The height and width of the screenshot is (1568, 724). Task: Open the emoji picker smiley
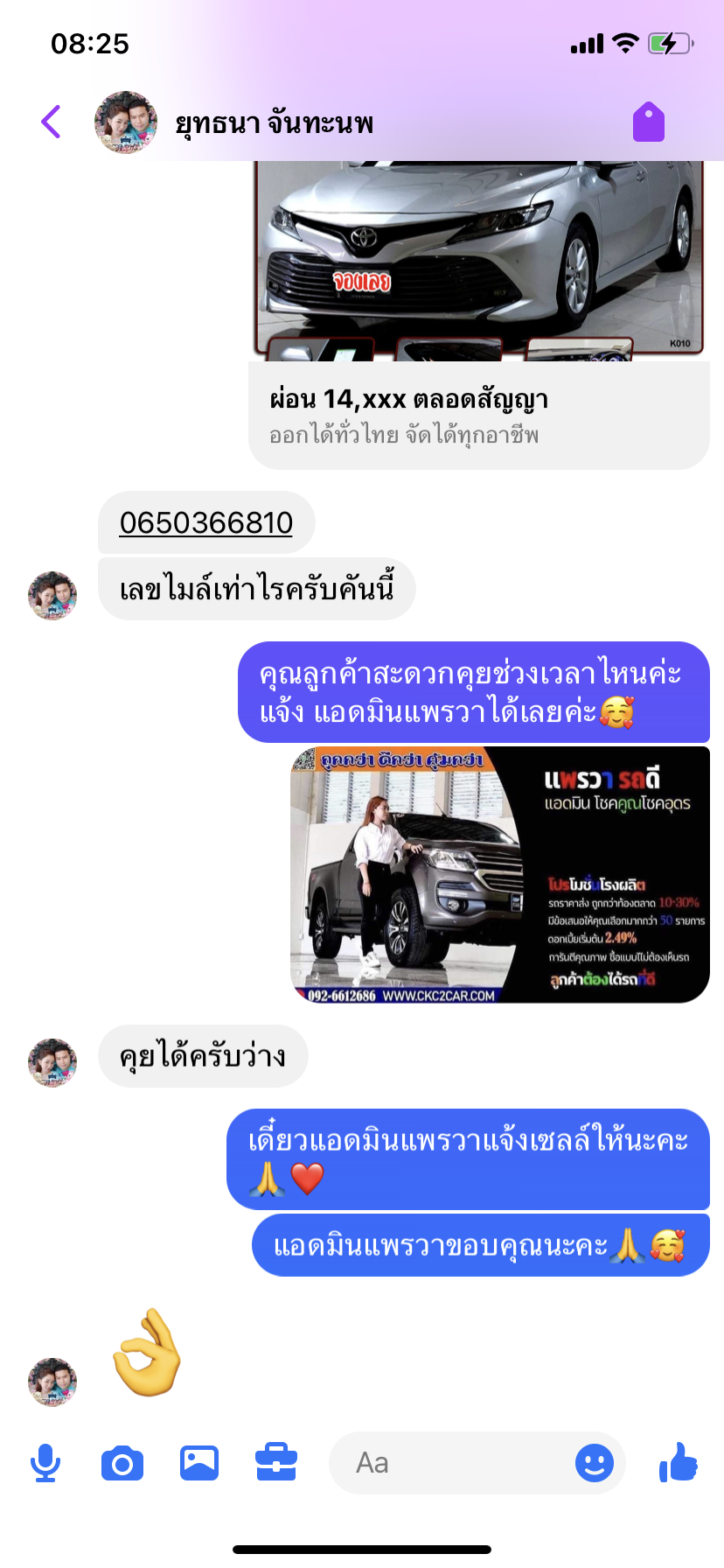pyautogui.click(x=595, y=1463)
